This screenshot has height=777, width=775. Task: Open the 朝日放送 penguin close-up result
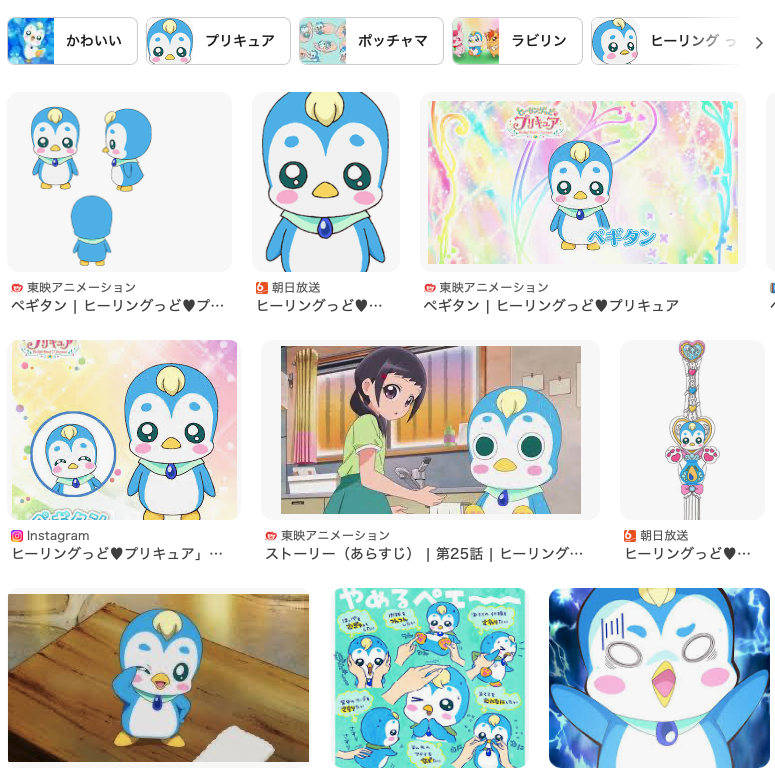326,182
